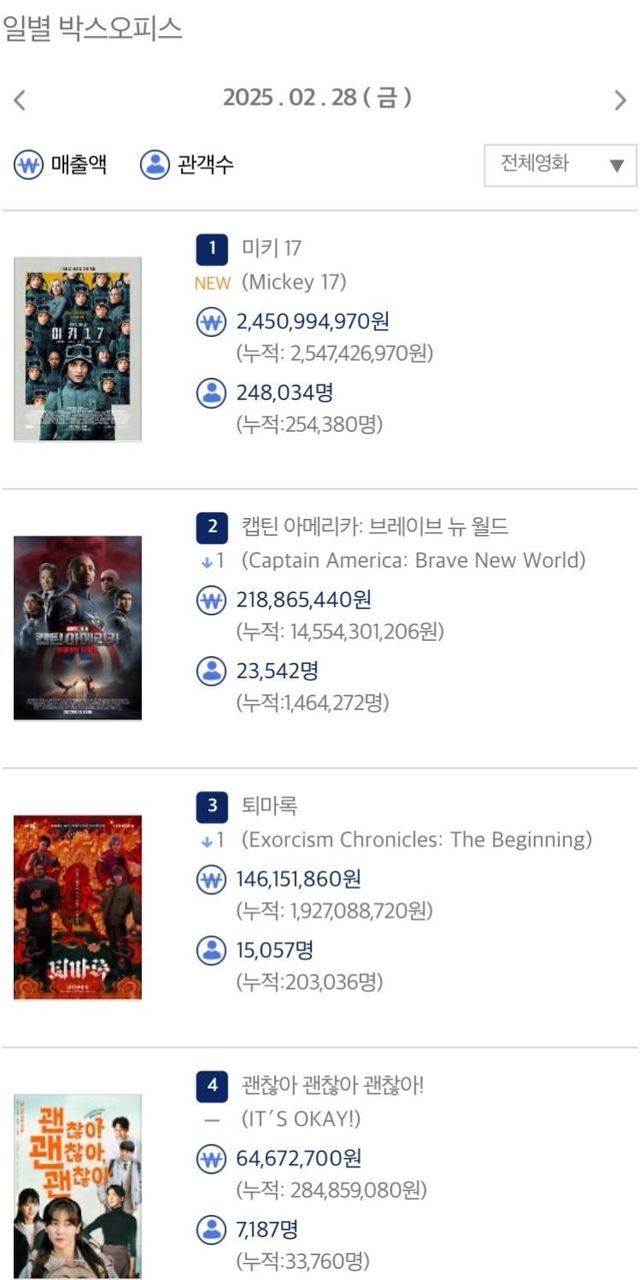640x1280 pixels.
Task: Open the 퇴마록 movie entry
Action: (x=270, y=805)
